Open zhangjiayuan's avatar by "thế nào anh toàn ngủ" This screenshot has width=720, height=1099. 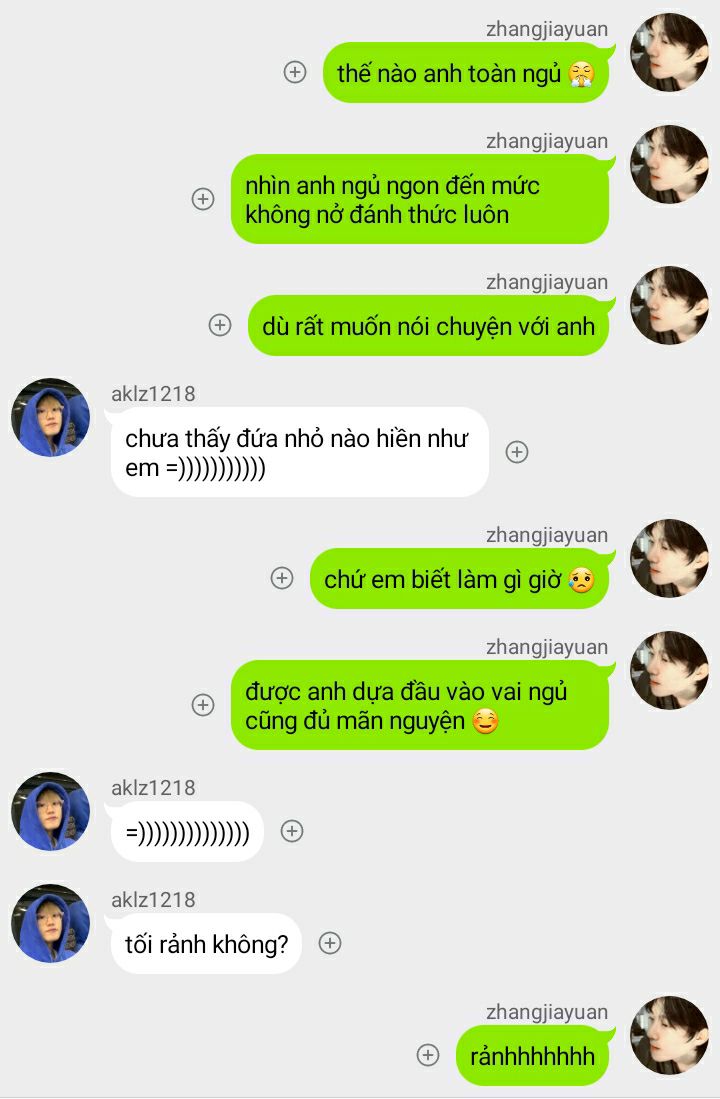click(x=670, y=53)
